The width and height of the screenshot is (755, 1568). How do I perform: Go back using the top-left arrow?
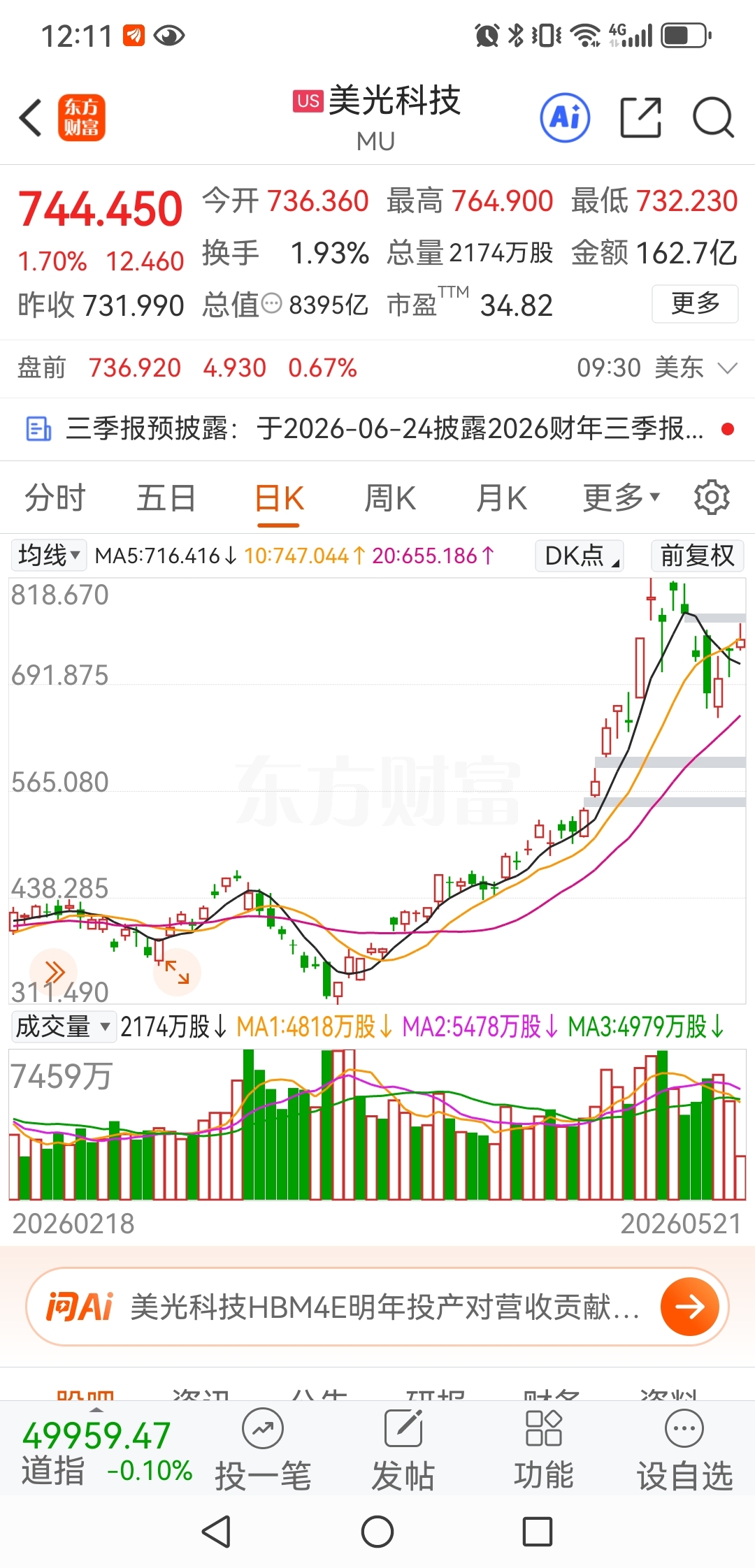(31, 117)
